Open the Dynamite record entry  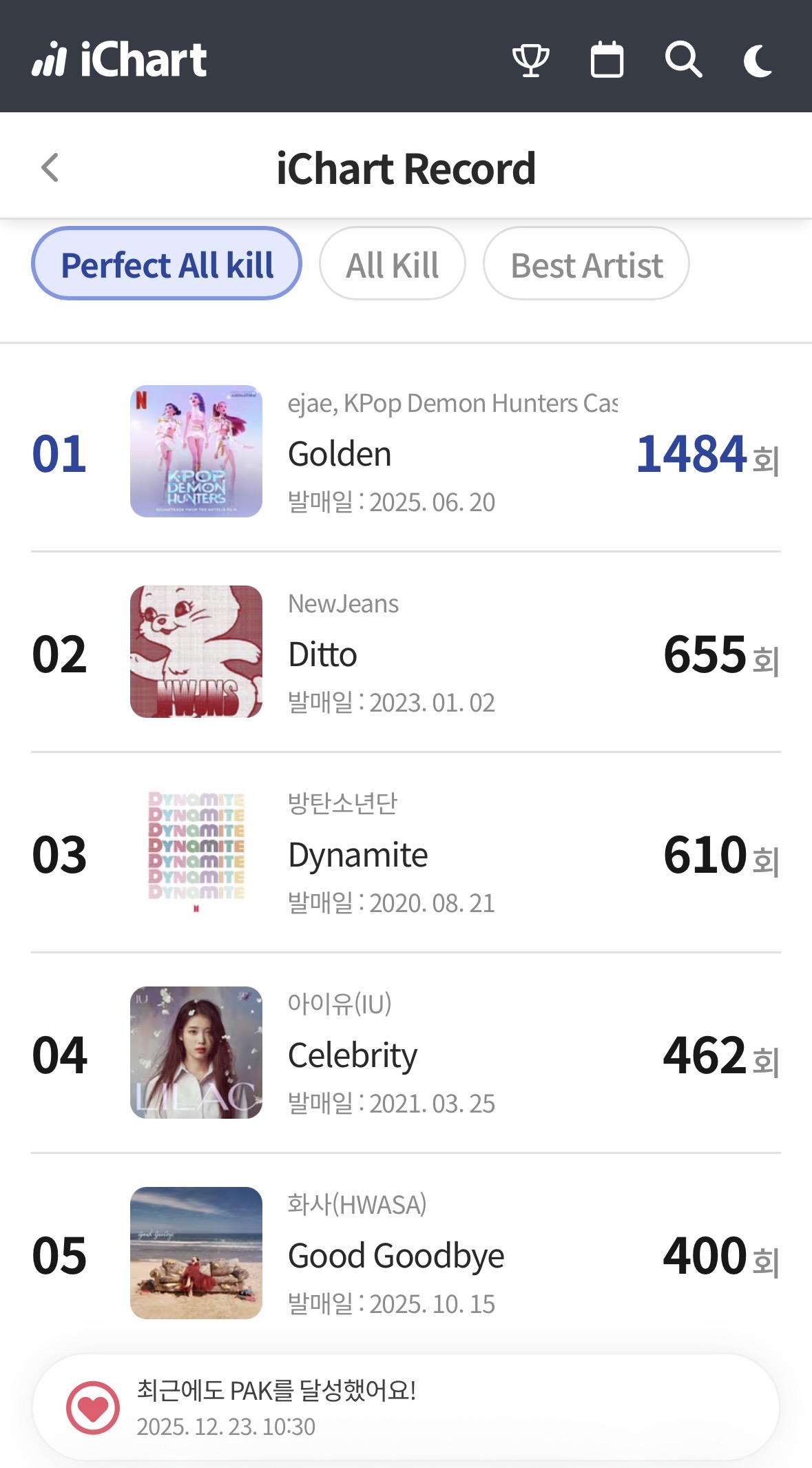406,853
